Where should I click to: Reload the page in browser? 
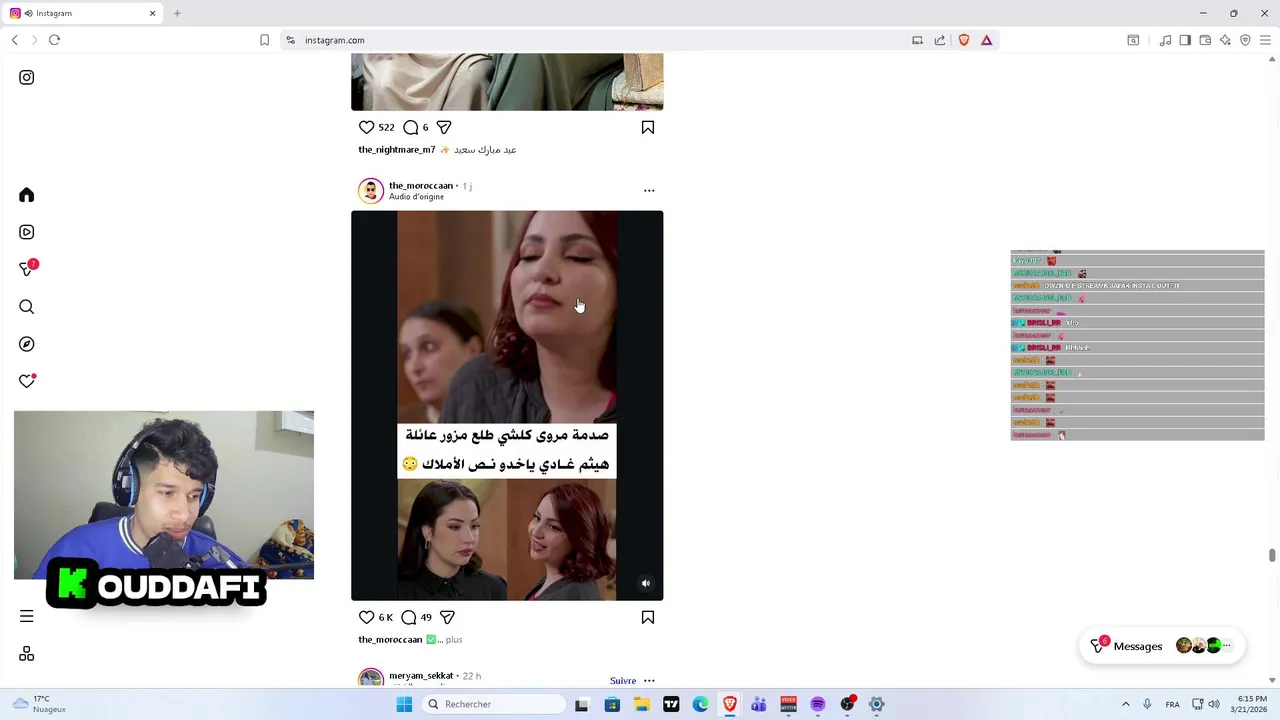(x=54, y=40)
